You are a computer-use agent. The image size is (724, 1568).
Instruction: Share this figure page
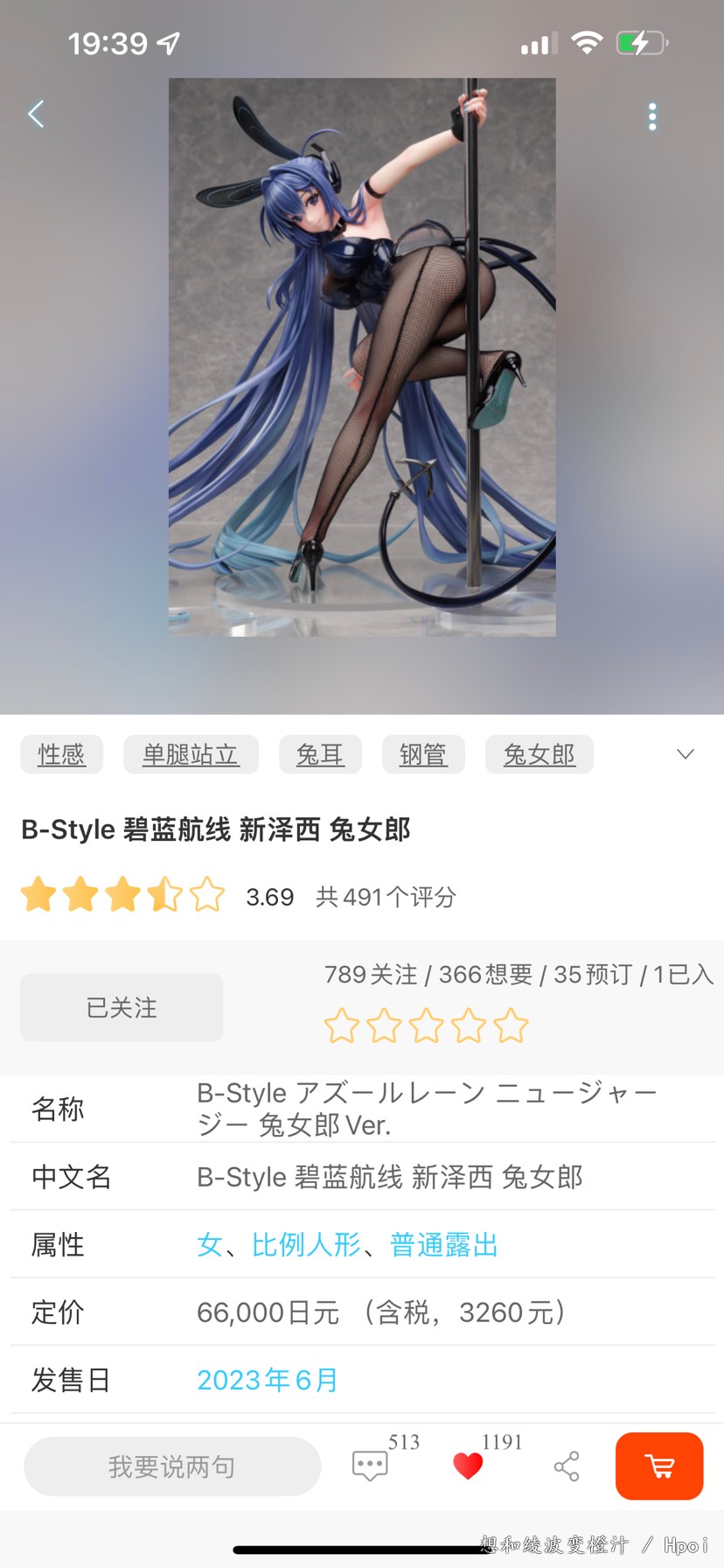[x=567, y=1466]
